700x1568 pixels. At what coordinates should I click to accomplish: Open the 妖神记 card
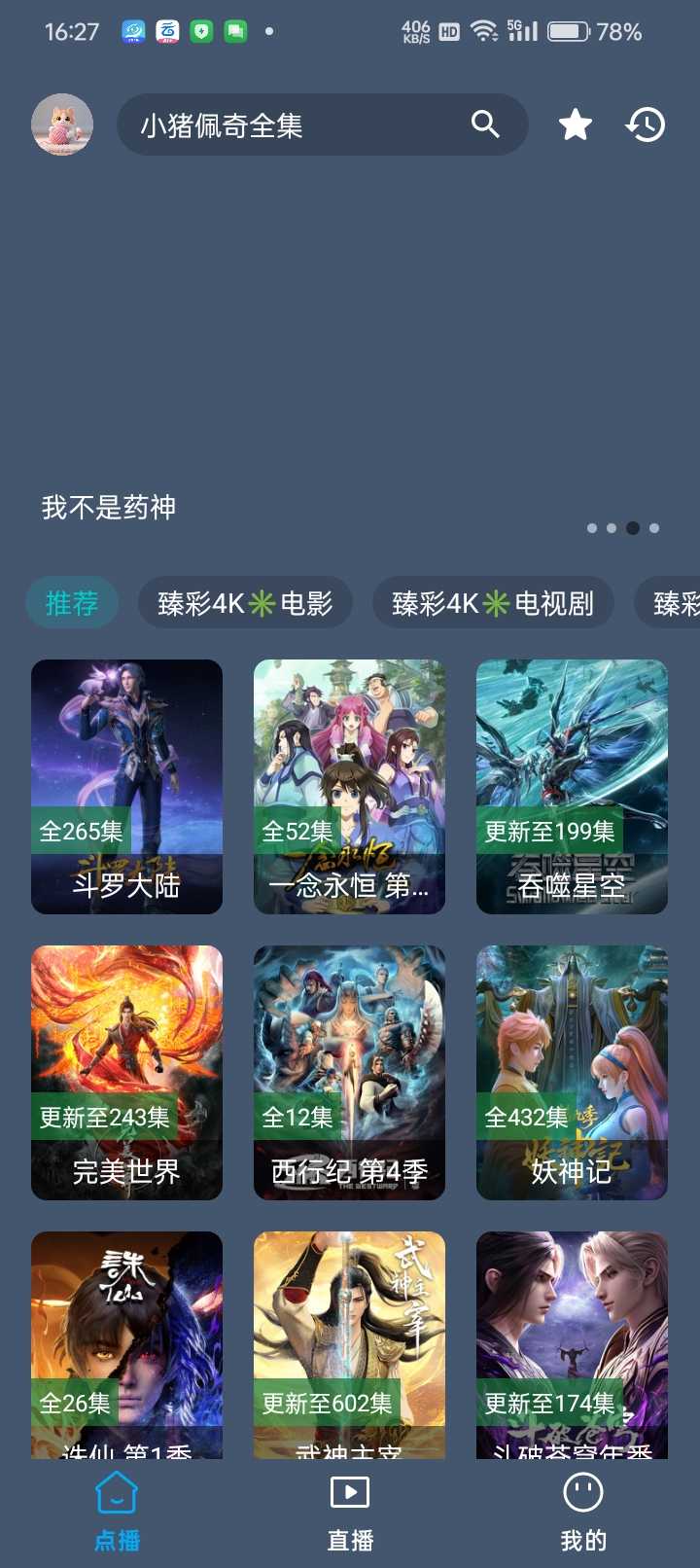click(572, 1072)
